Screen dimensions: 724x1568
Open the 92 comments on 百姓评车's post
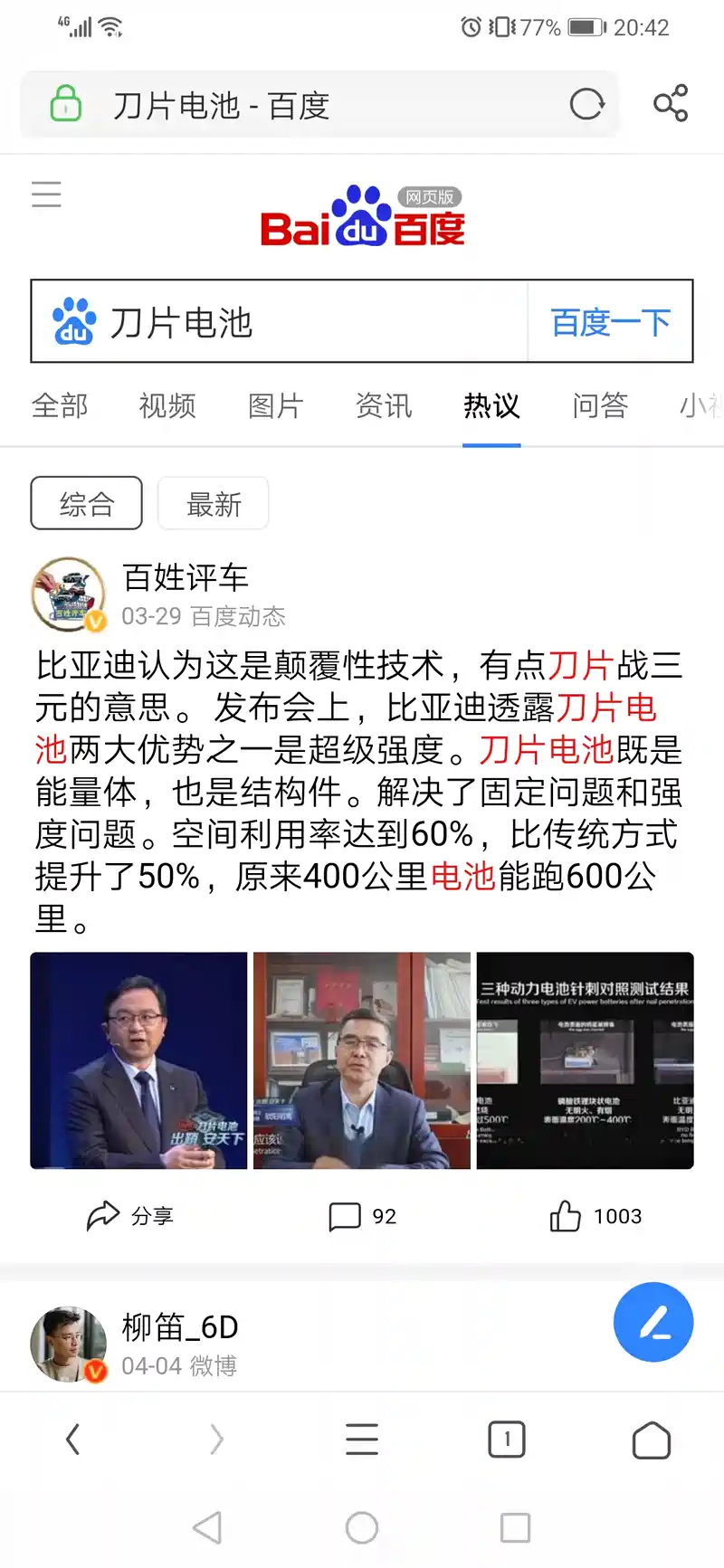pos(362,1216)
